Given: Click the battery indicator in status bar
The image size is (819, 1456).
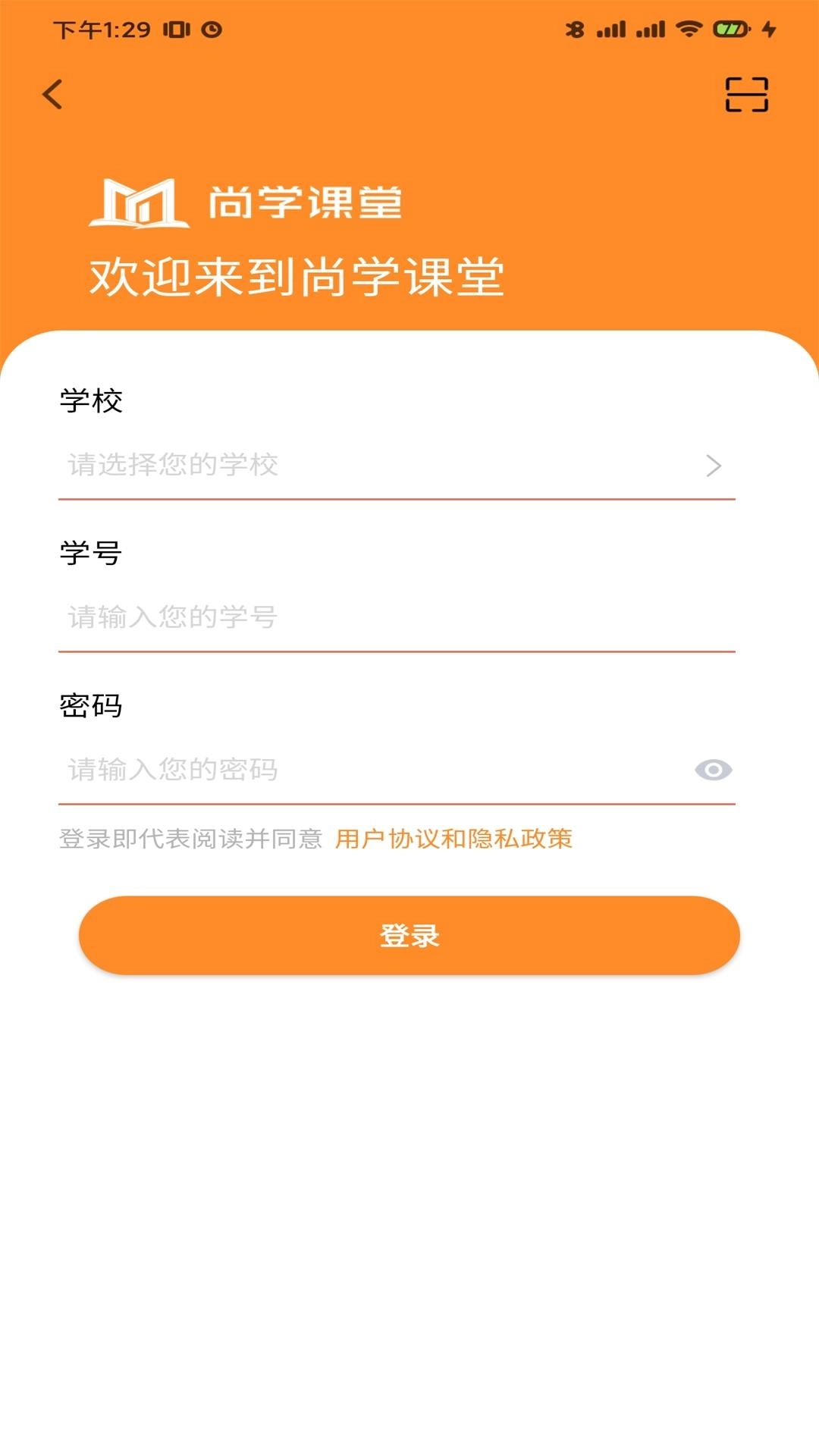Looking at the screenshot, I should (730, 28).
